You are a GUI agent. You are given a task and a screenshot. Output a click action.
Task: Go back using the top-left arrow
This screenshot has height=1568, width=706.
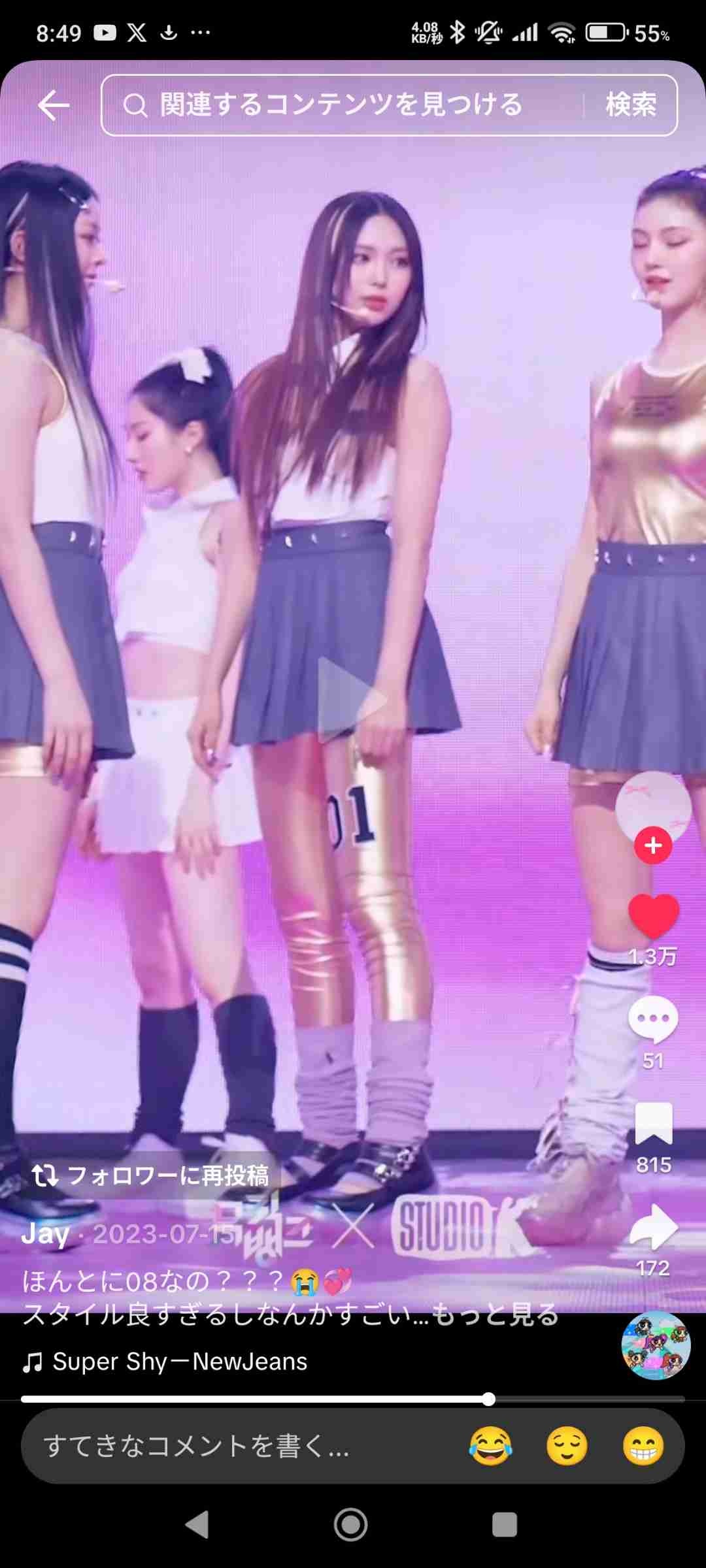pos(54,105)
